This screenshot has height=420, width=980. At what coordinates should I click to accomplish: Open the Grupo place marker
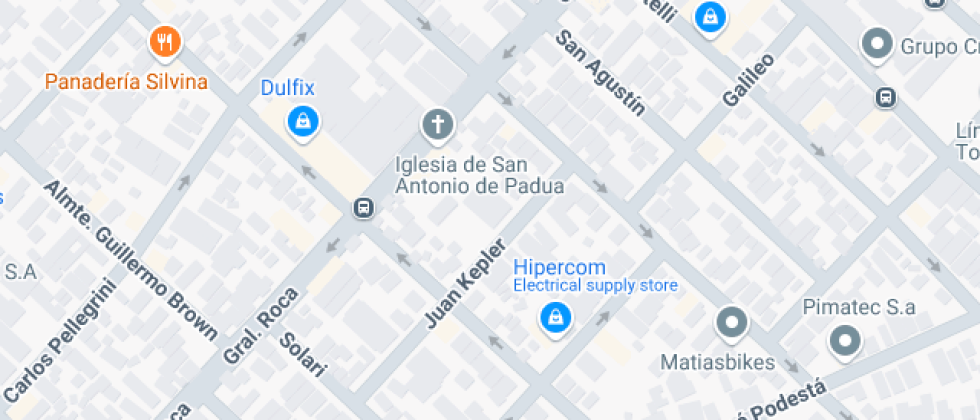point(877,46)
